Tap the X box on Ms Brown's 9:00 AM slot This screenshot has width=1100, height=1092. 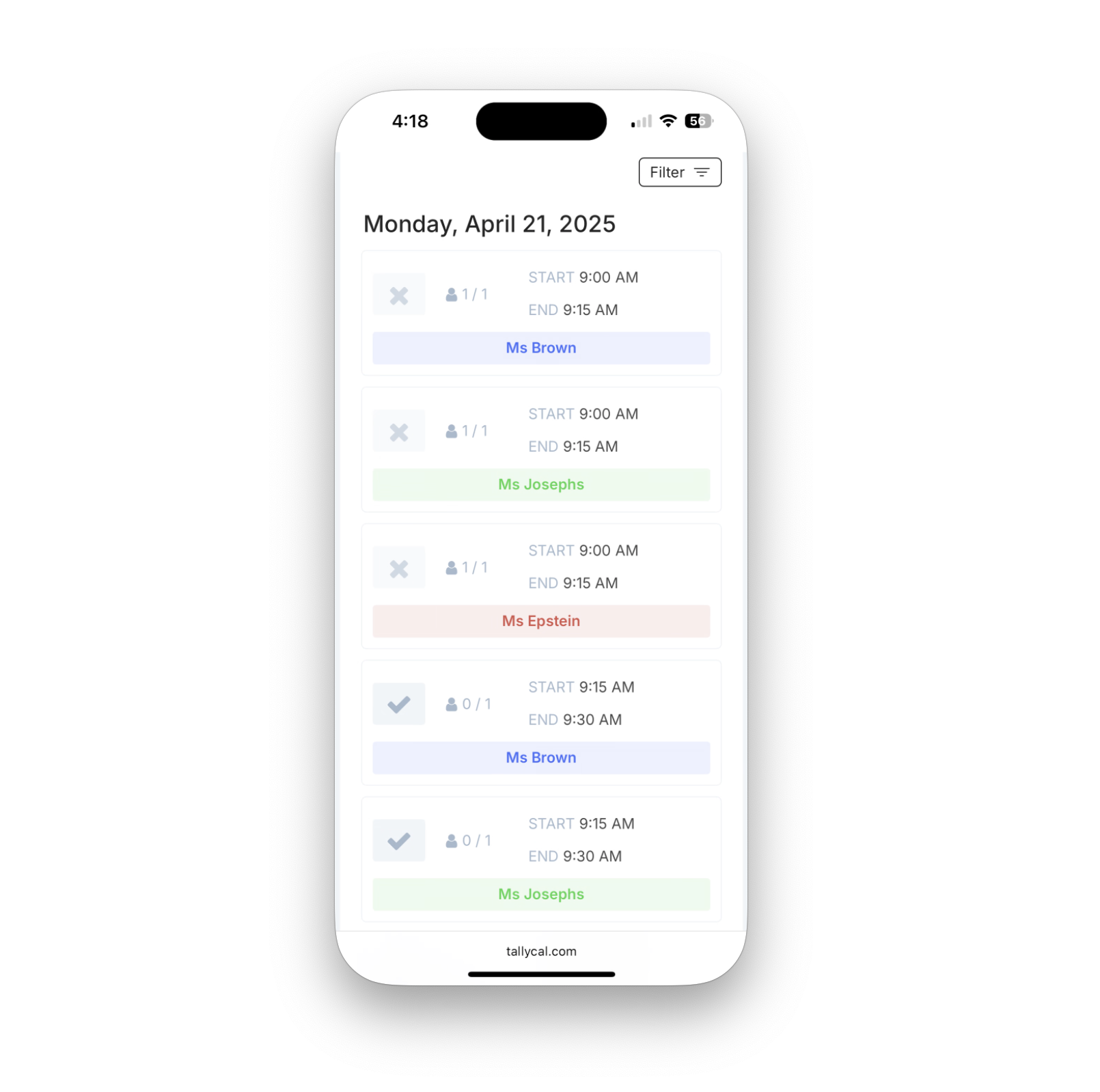coord(398,295)
